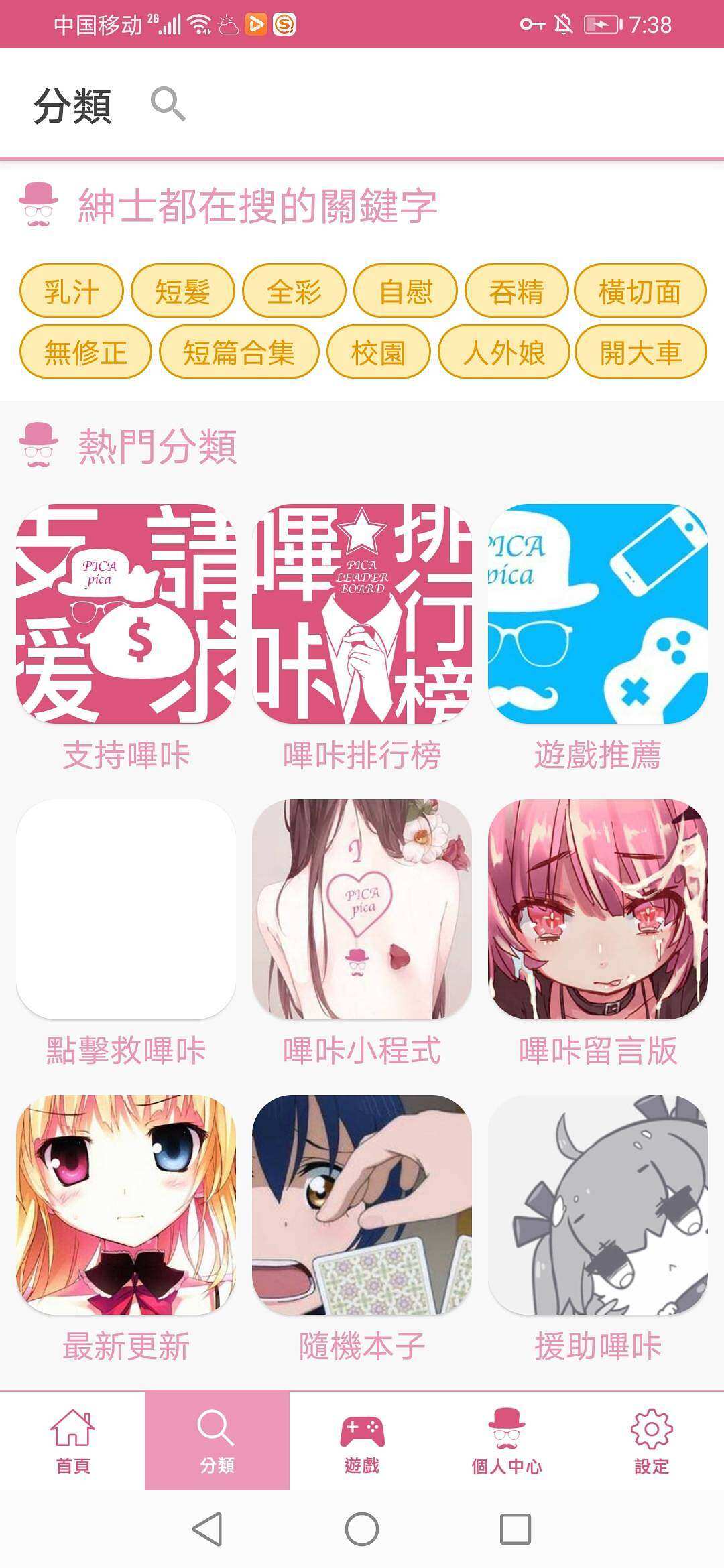Open the 嗶咔留言版 message board tile
The image size is (724, 1568).
598,909
